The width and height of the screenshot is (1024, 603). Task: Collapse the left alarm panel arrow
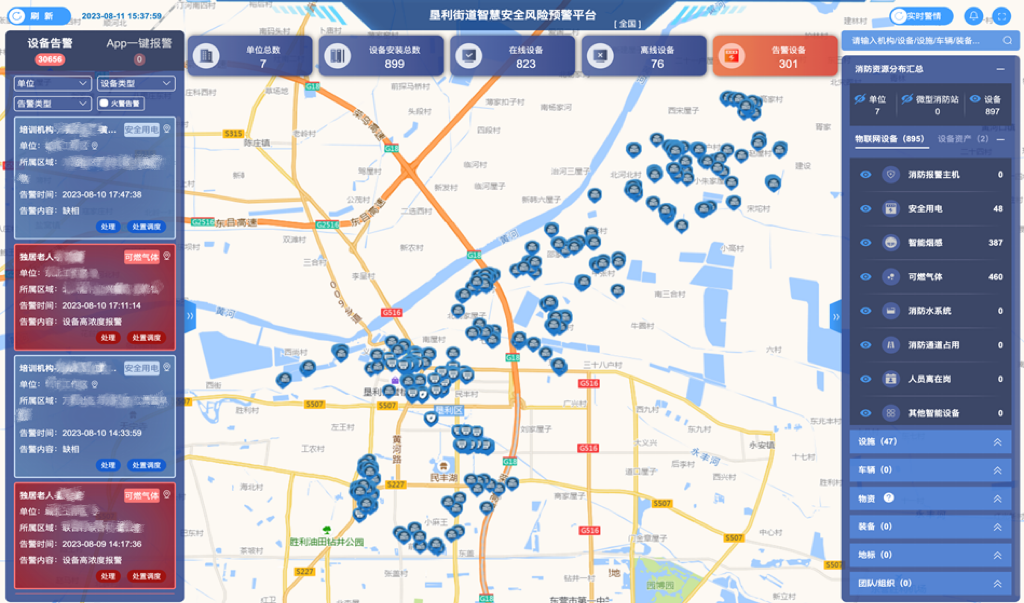tap(189, 316)
